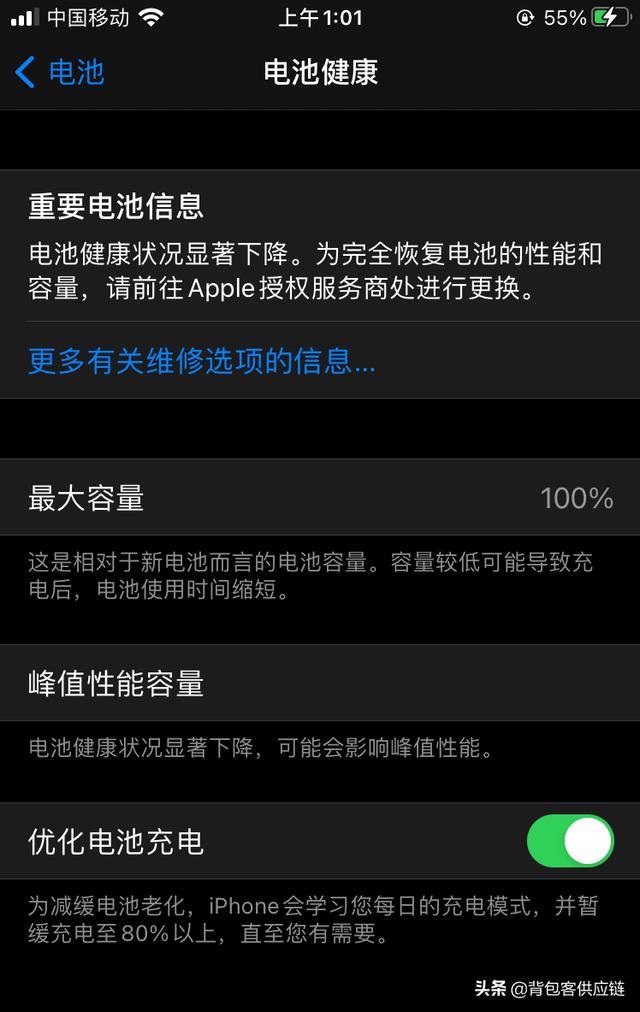
Task: Go back to the 电池 settings page
Action: coord(60,72)
